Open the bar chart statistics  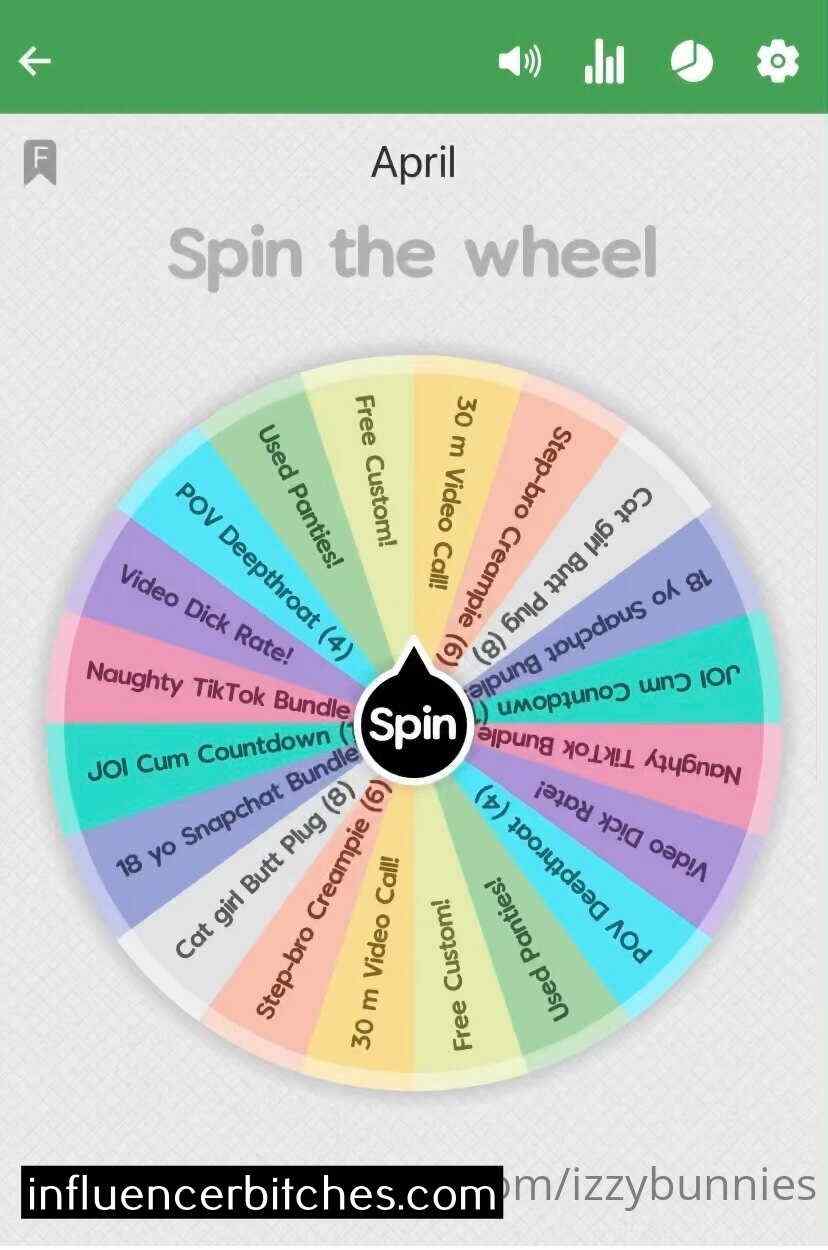pyautogui.click(x=604, y=63)
